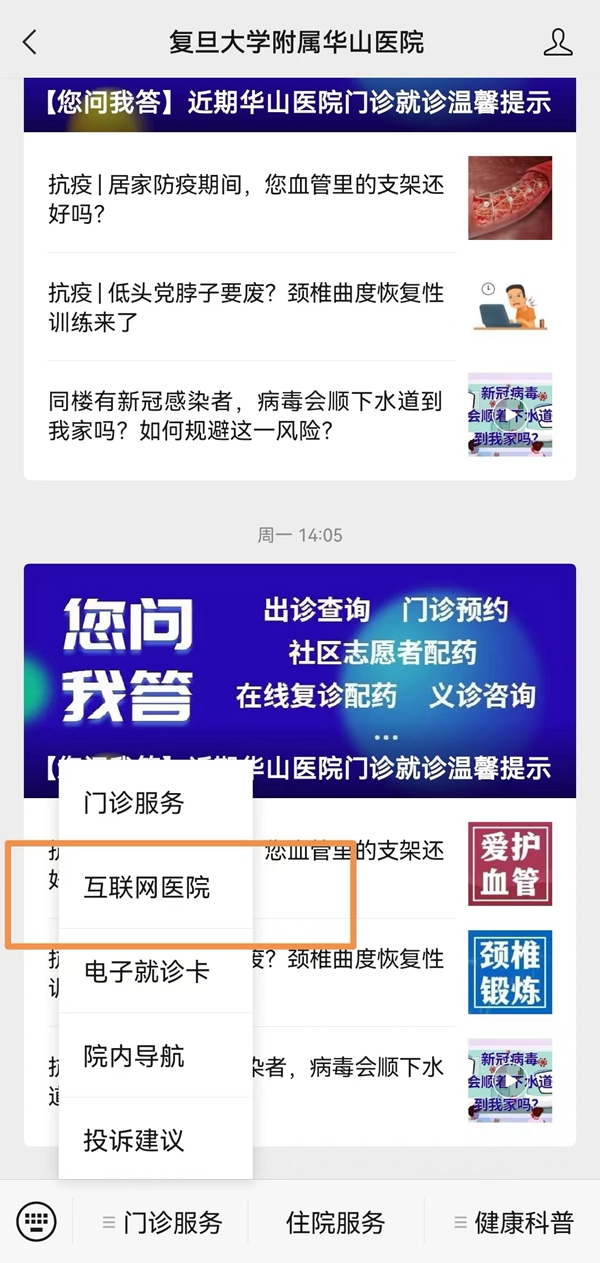Select 投诉建议 menu option
Viewport: 600px width, 1263px height.
coord(134,1140)
